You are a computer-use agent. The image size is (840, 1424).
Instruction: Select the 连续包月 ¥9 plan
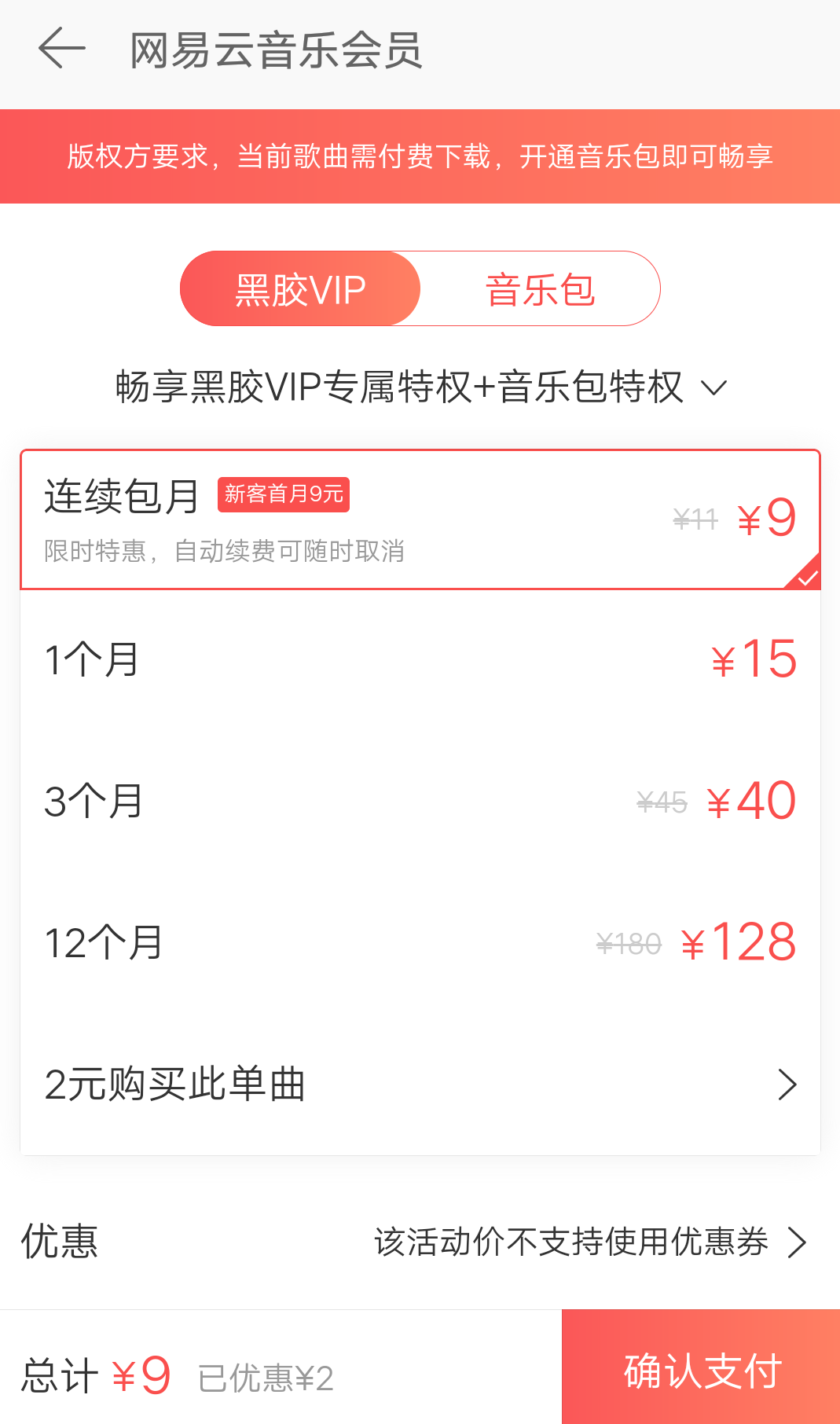point(420,519)
